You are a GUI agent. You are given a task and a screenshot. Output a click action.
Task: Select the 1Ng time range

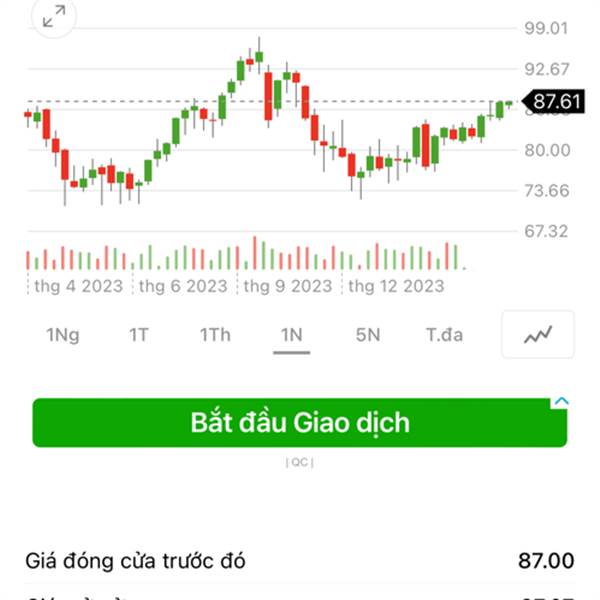coord(63,335)
